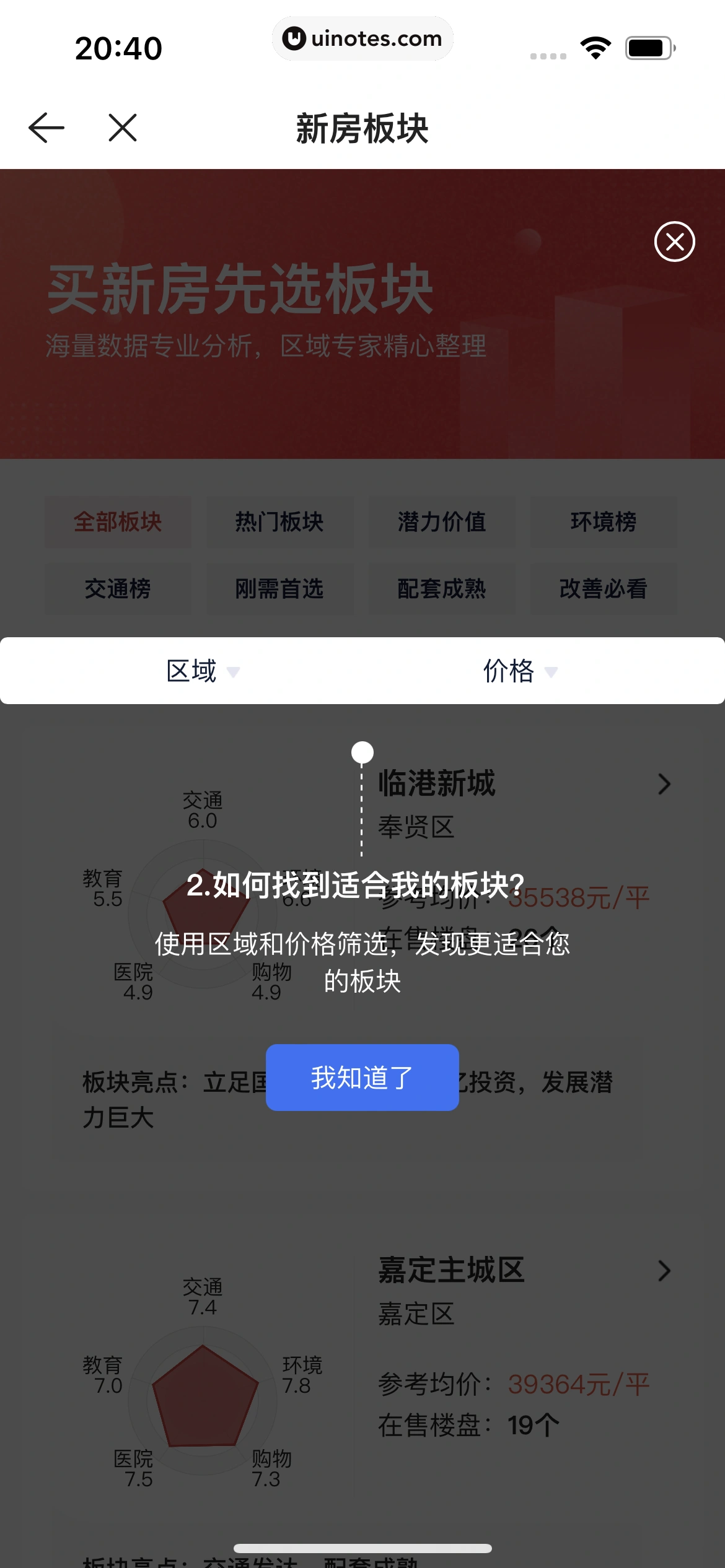Choose the 潜力价值 chip
Image resolution: width=725 pixels, height=1568 pixels.
(x=442, y=522)
